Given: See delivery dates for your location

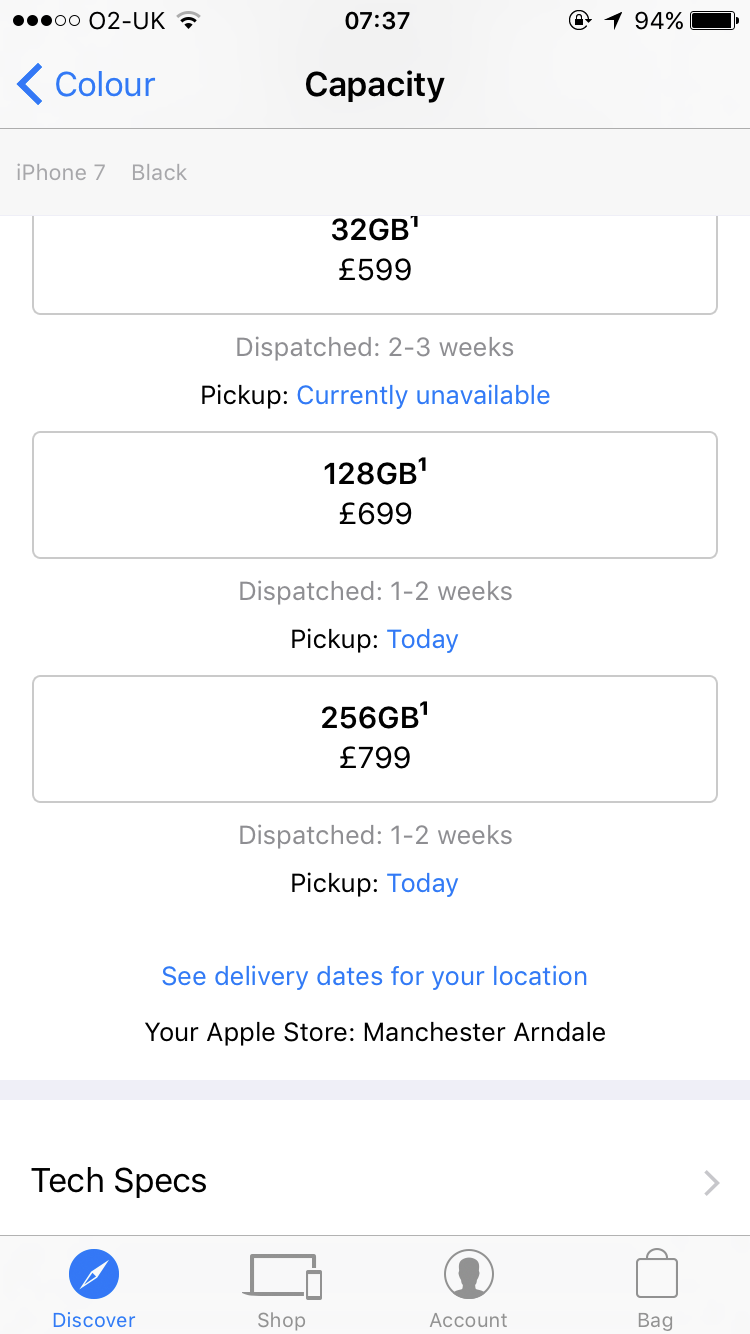Looking at the screenshot, I should tap(375, 976).
